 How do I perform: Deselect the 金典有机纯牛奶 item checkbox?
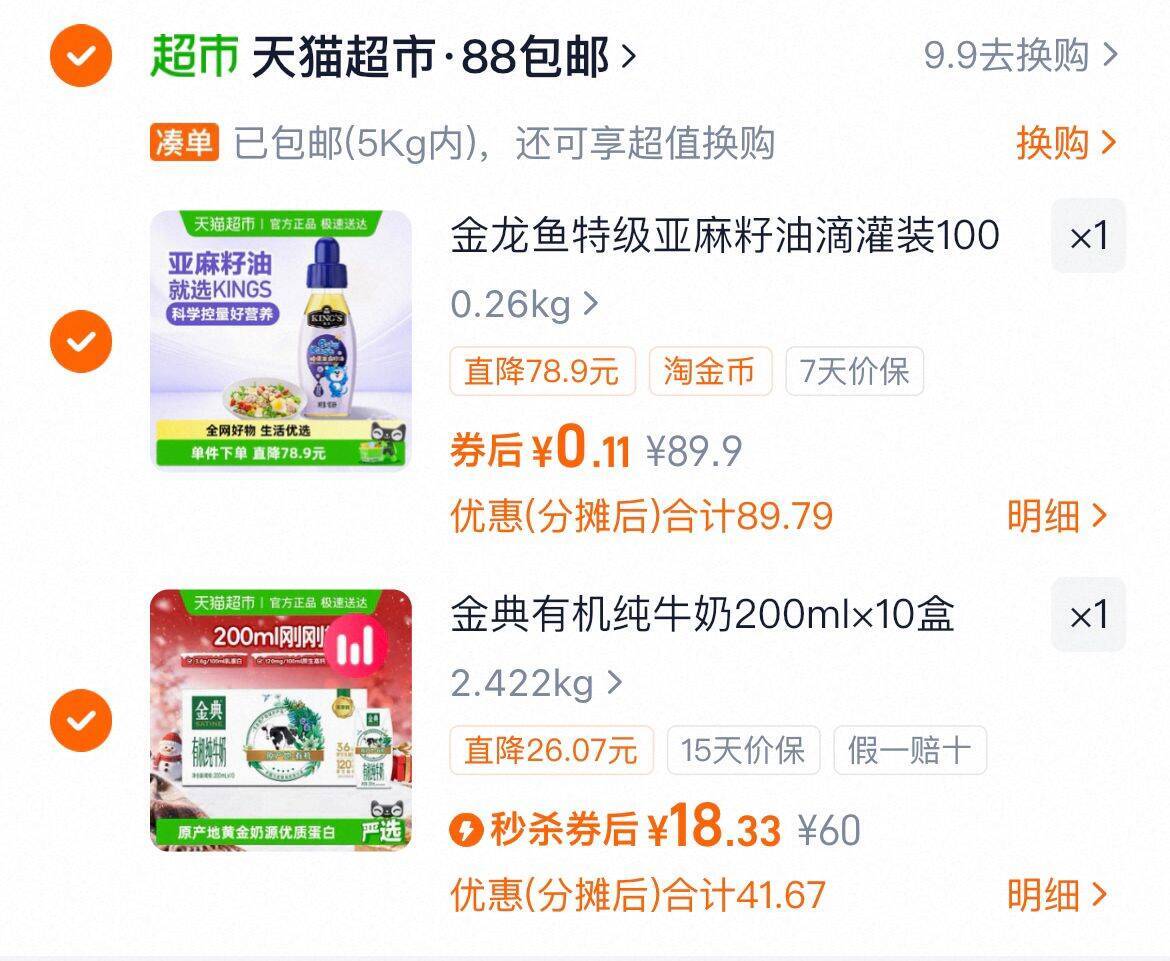[81, 720]
